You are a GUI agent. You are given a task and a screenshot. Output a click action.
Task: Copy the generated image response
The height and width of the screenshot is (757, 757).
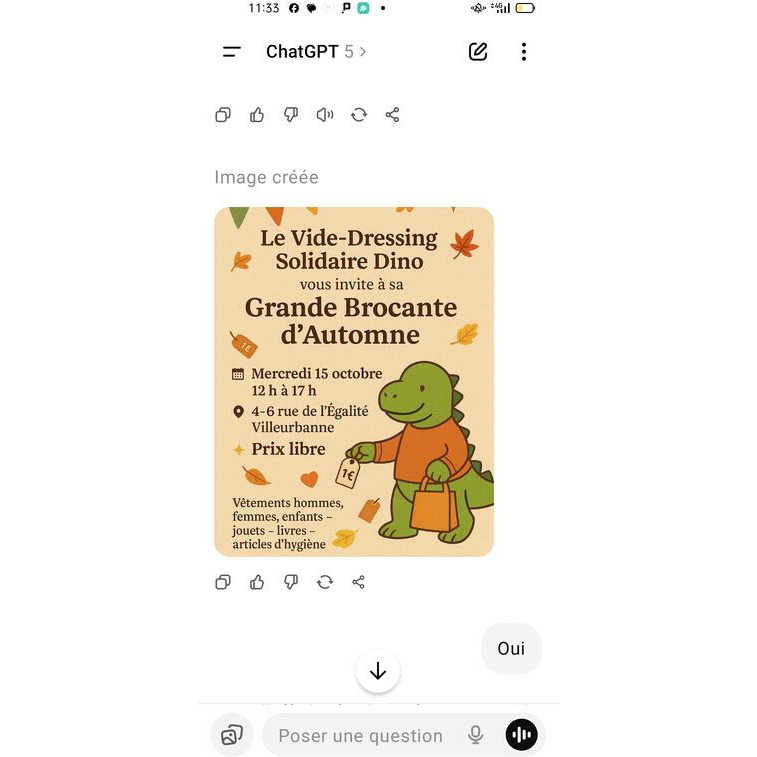coord(223,582)
